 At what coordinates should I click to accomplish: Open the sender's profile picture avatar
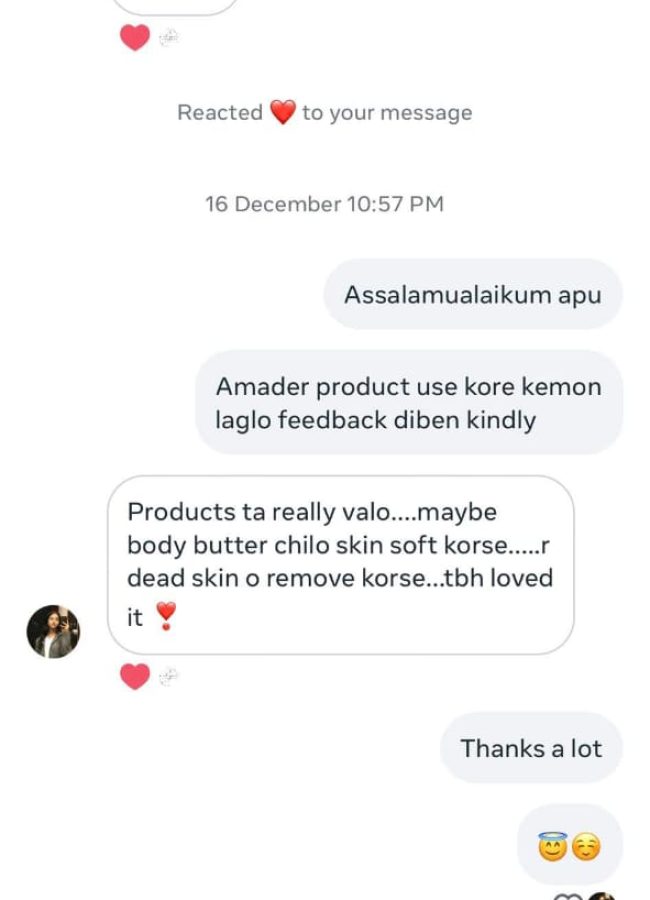click(52, 632)
